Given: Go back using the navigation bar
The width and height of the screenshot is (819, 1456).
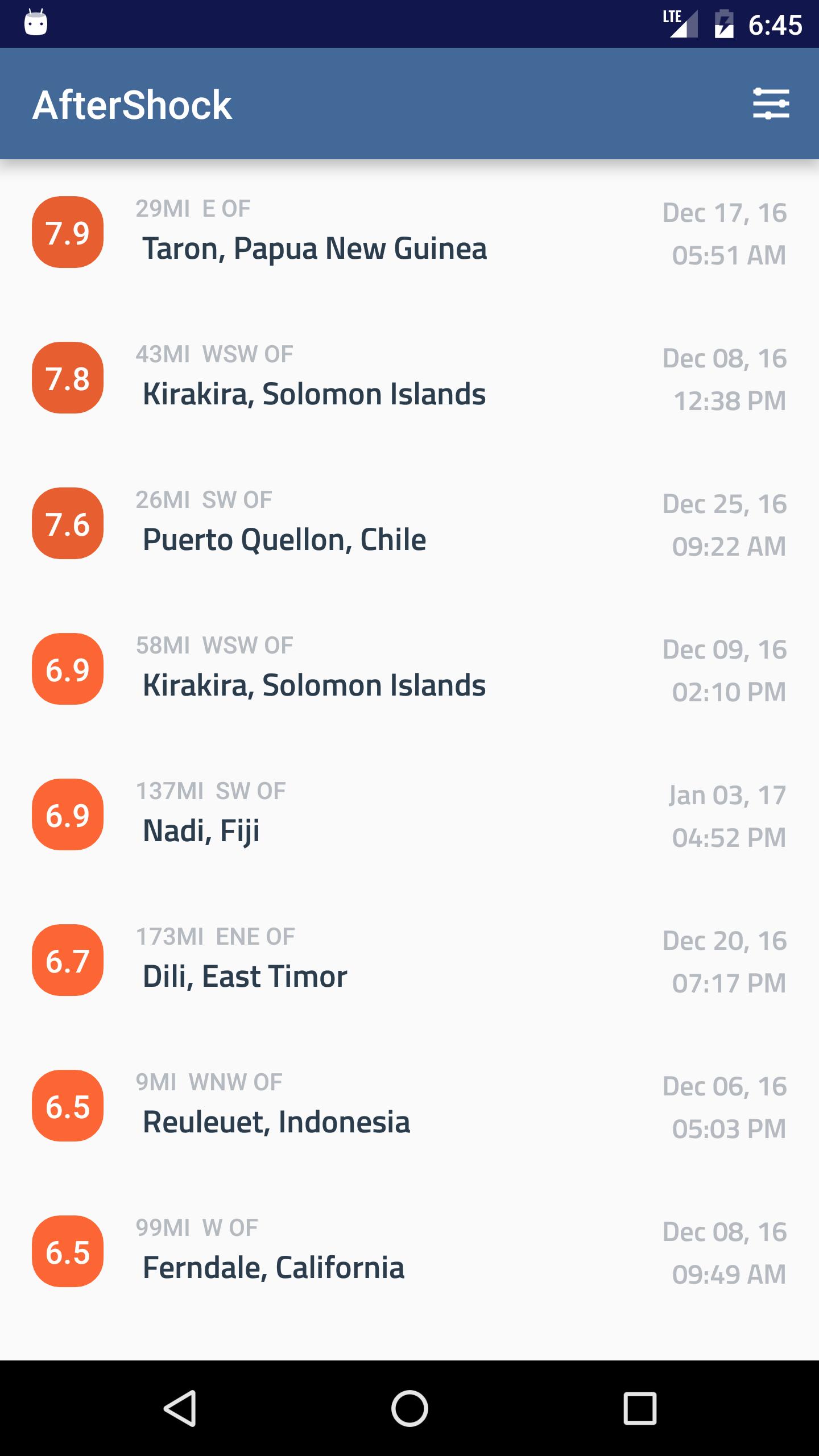Looking at the screenshot, I should [180, 1408].
